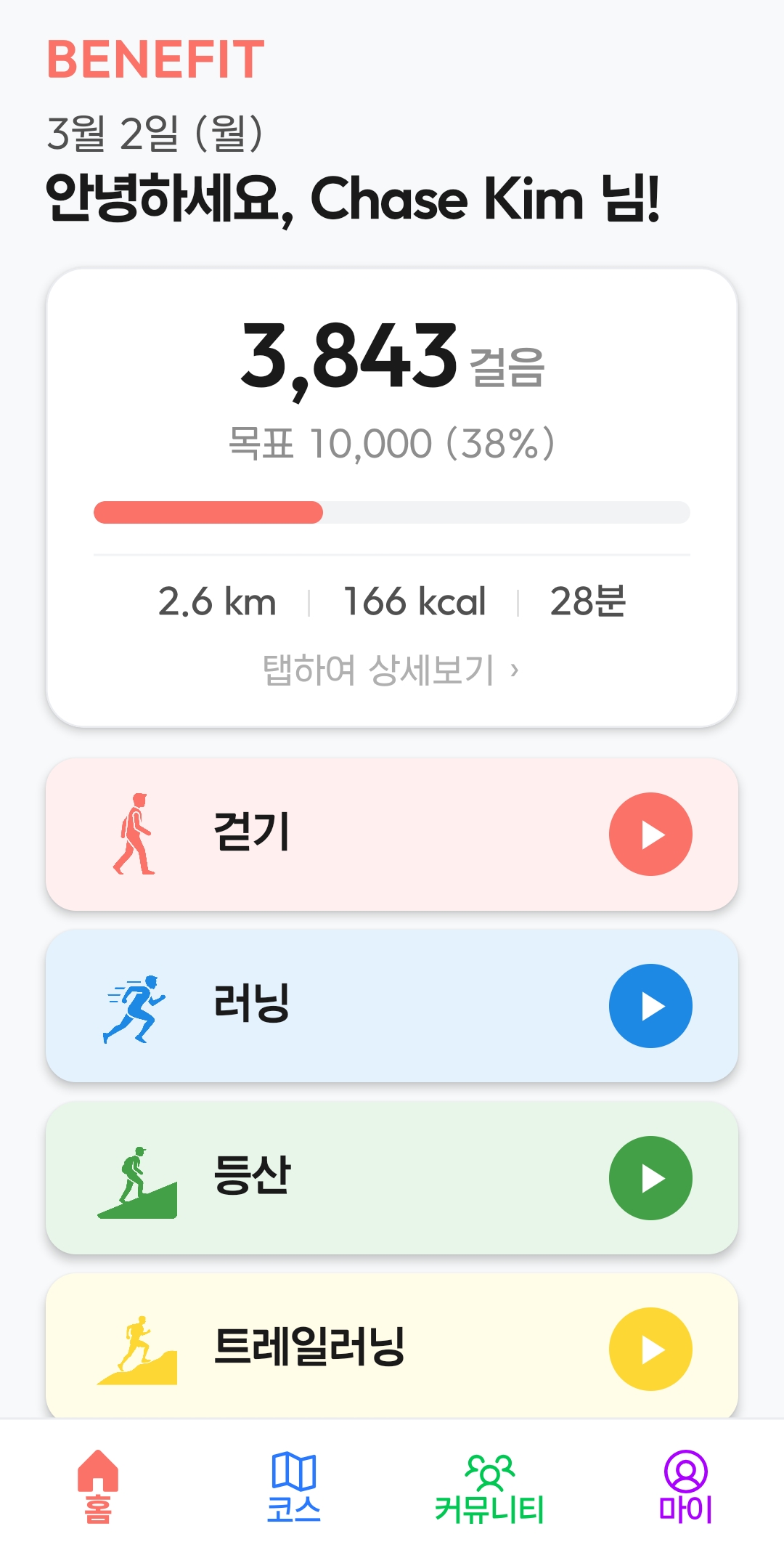Switch to the 홈 tab
The image size is (784, 1542).
98,1486
